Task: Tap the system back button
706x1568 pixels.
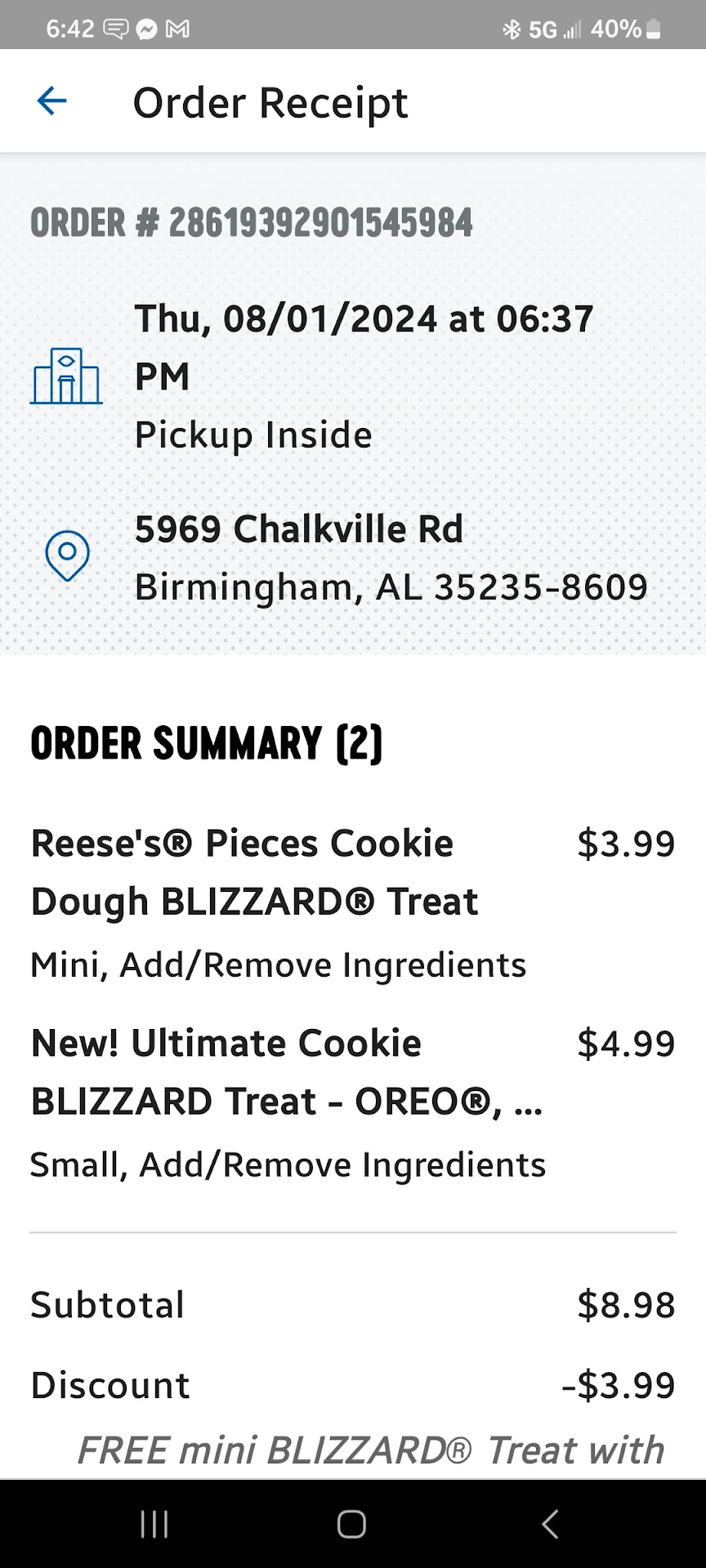Action: (550, 1524)
